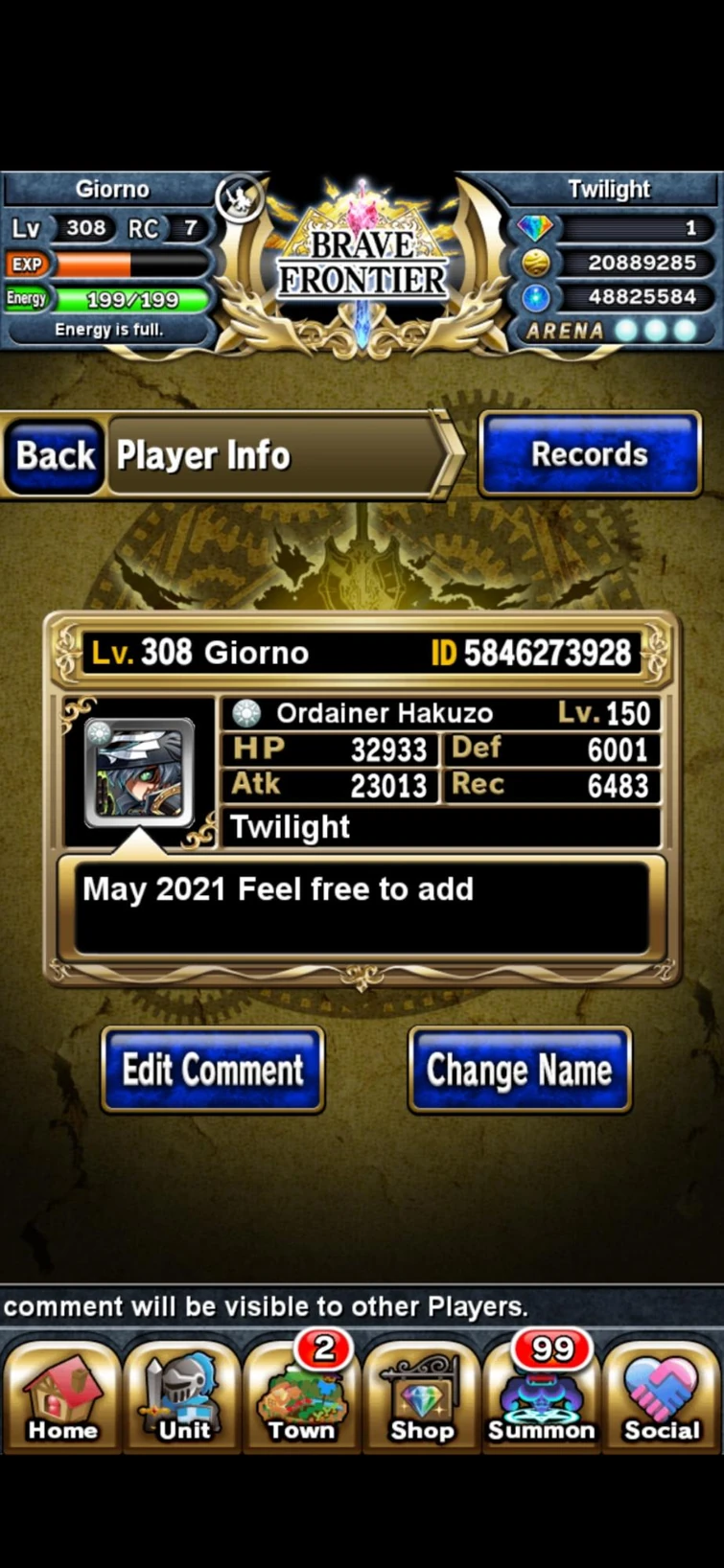Switch to the Summon tab
Screen dimensions: 724x1568
pyautogui.click(x=542, y=1397)
